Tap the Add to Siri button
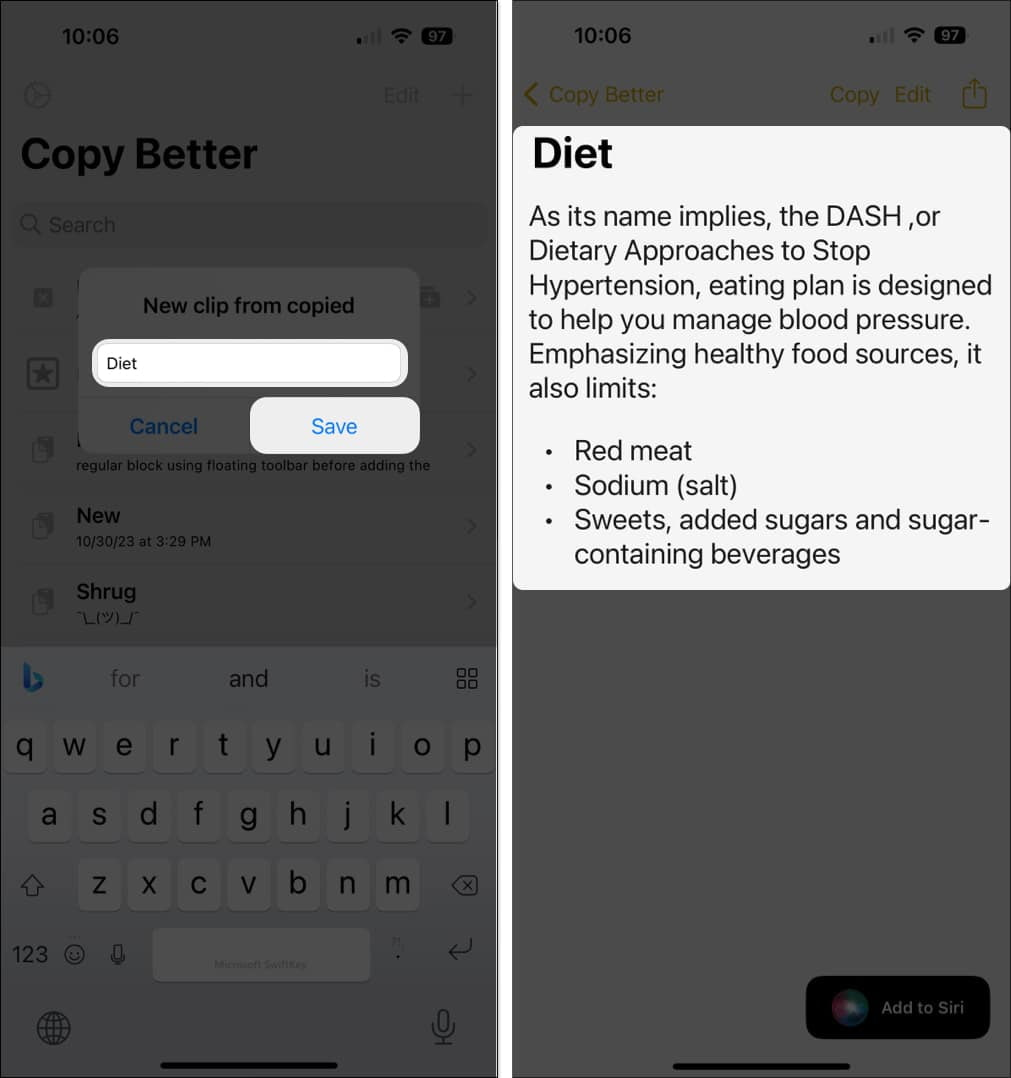This screenshot has width=1011, height=1078. tap(898, 1007)
